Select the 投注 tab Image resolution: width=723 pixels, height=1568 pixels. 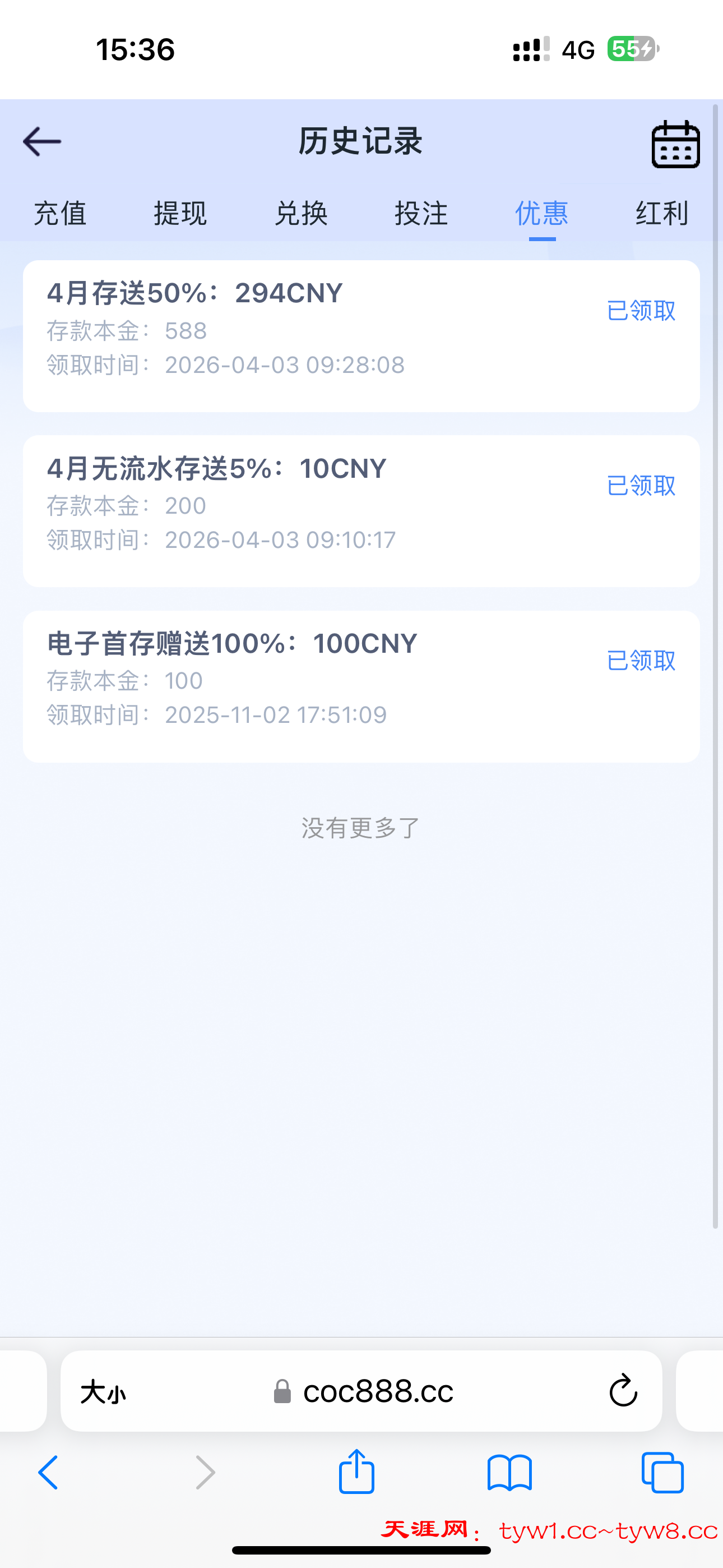coord(421,214)
